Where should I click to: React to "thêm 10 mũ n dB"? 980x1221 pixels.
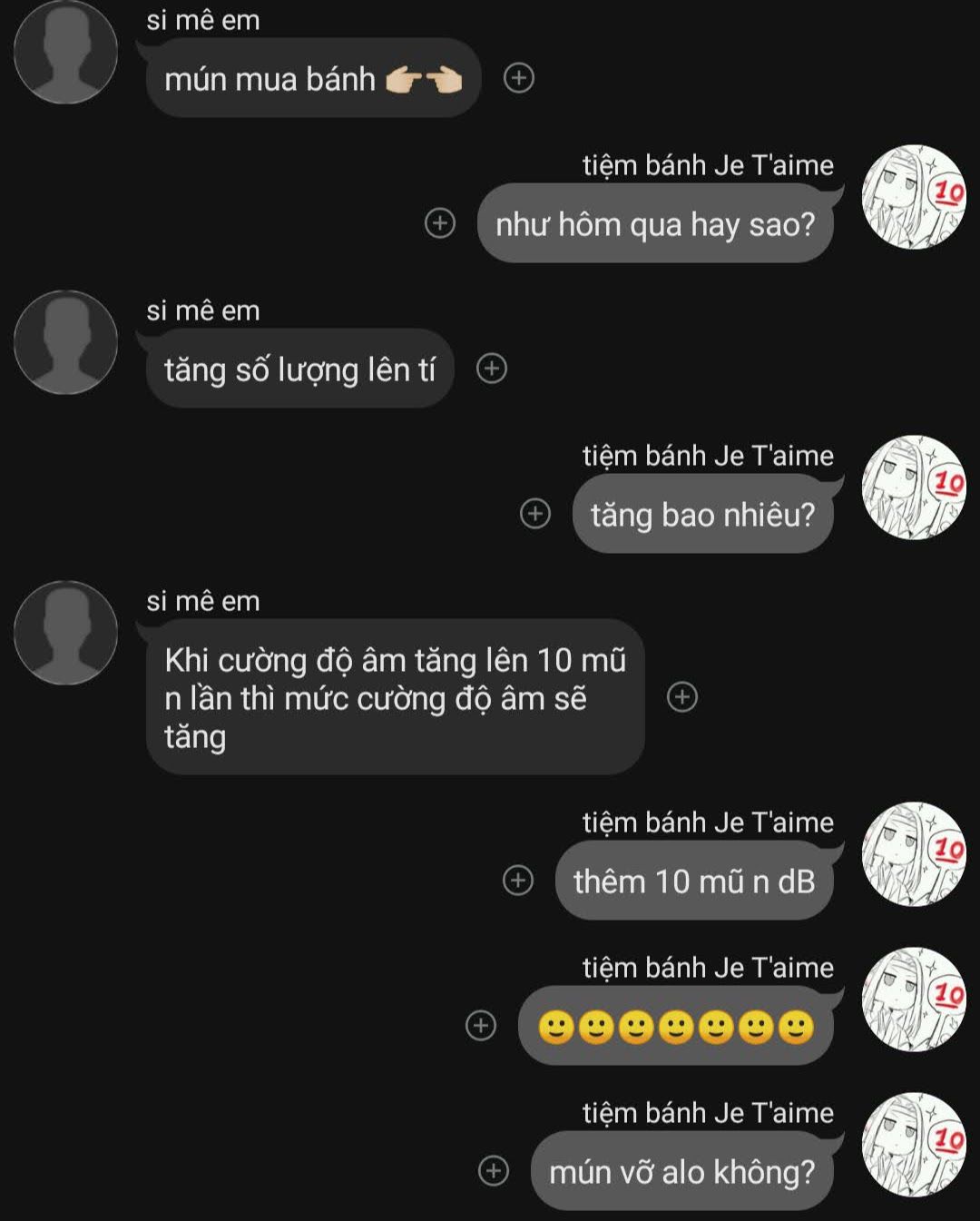point(518,880)
